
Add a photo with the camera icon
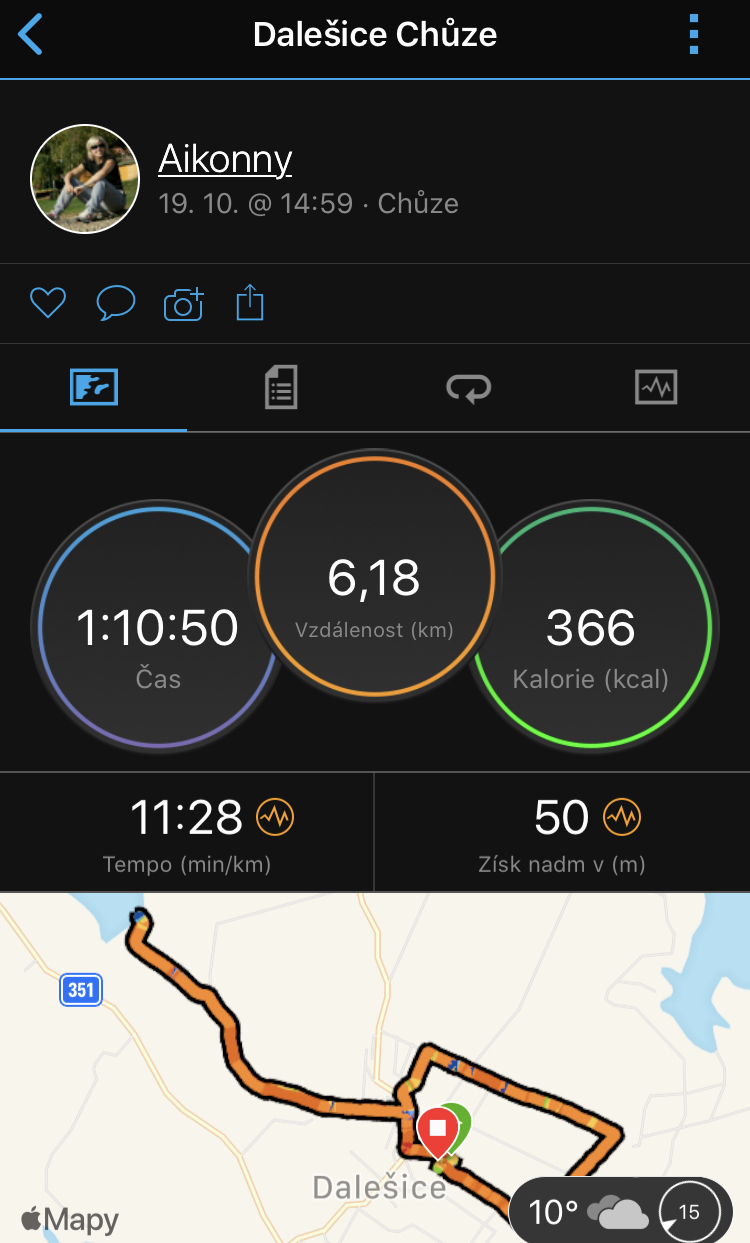[x=183, y=303]
